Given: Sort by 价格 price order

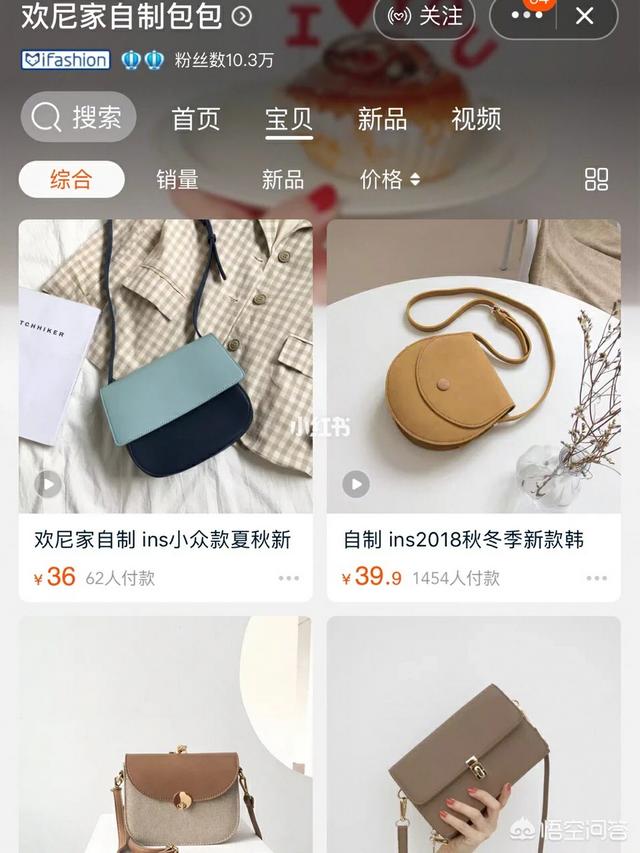Looking at the screenshot, I should coord(389,180).
